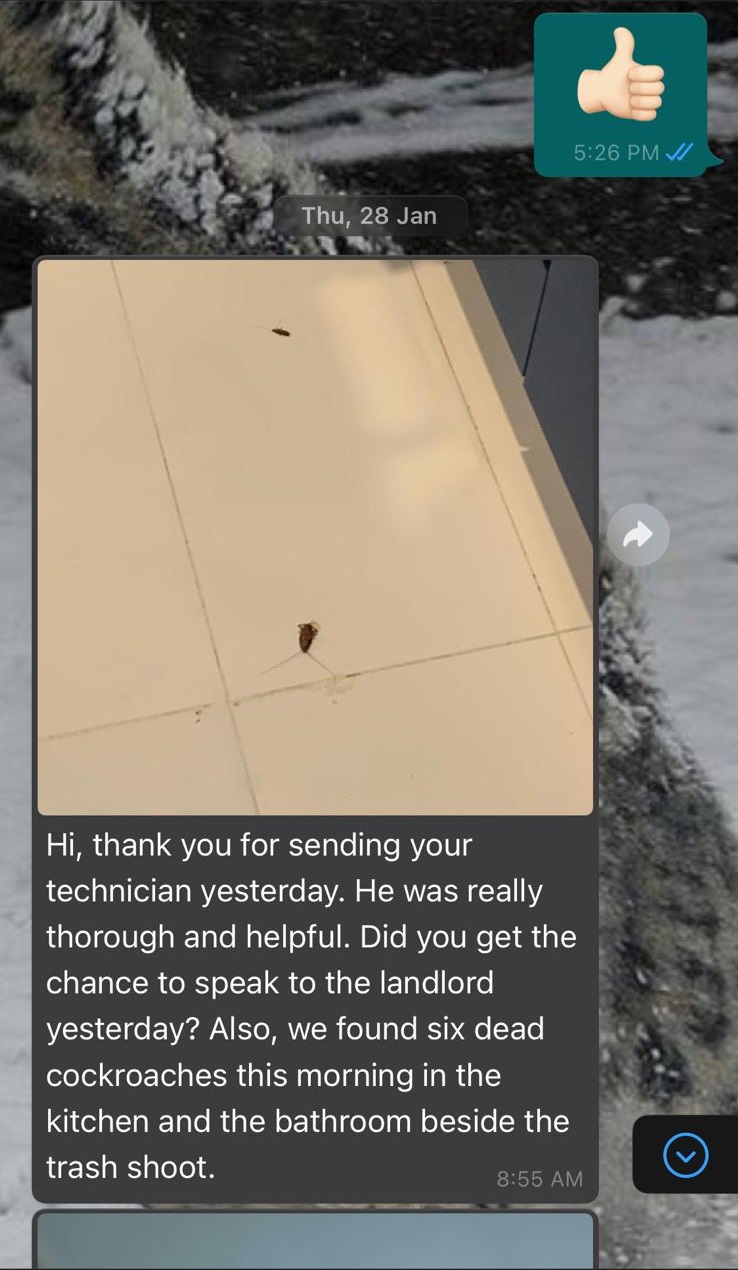Forward the photo using the arrow icon
Screen dimensions: 738x1270
point(638,536)
